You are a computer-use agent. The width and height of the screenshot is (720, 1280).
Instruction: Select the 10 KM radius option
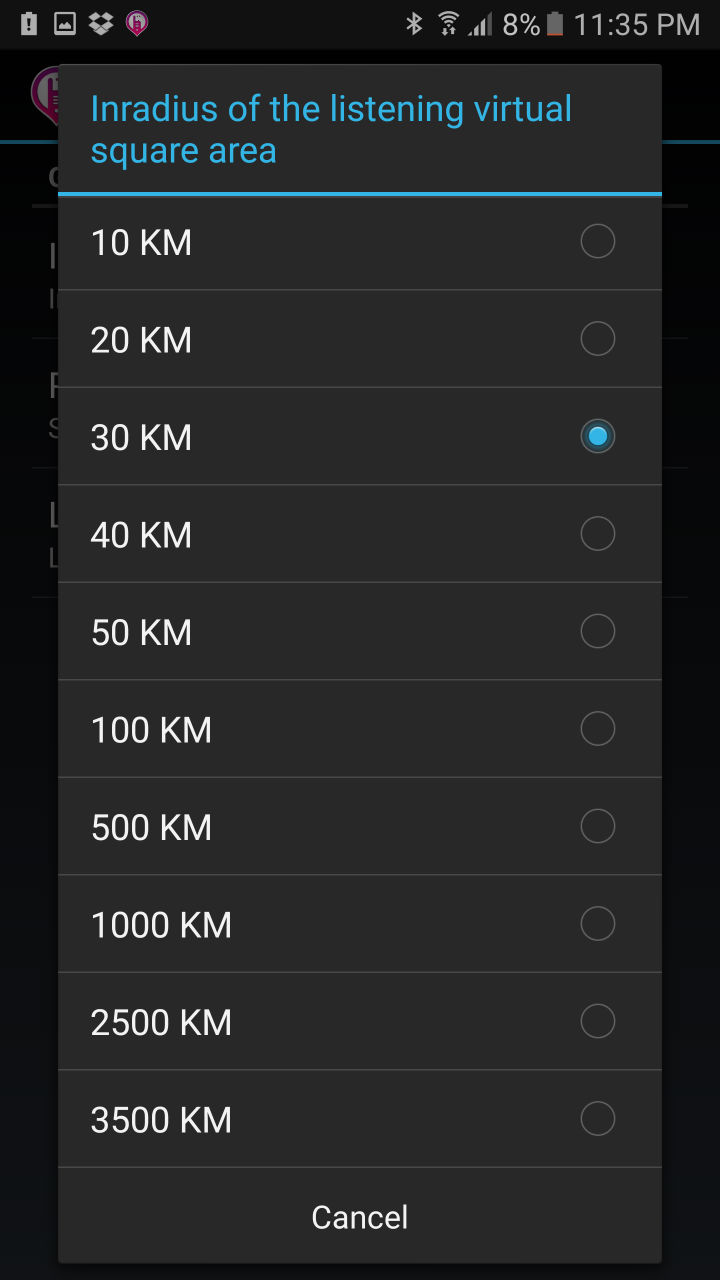pyautogui.click(x=360, y=242)
